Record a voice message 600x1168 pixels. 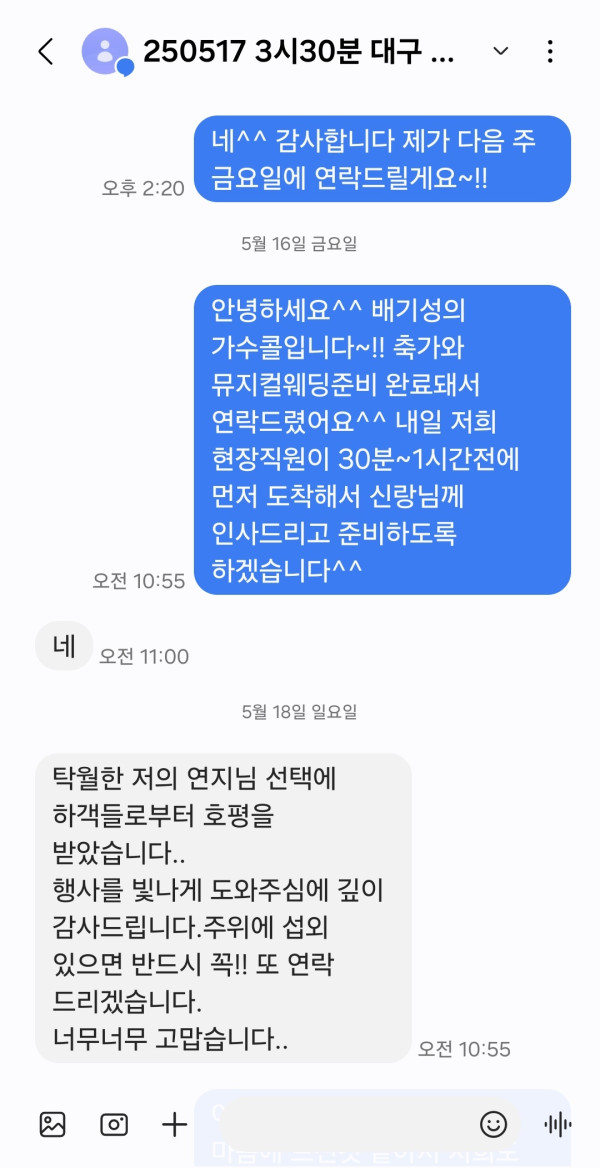click(x=558, y=1124)
